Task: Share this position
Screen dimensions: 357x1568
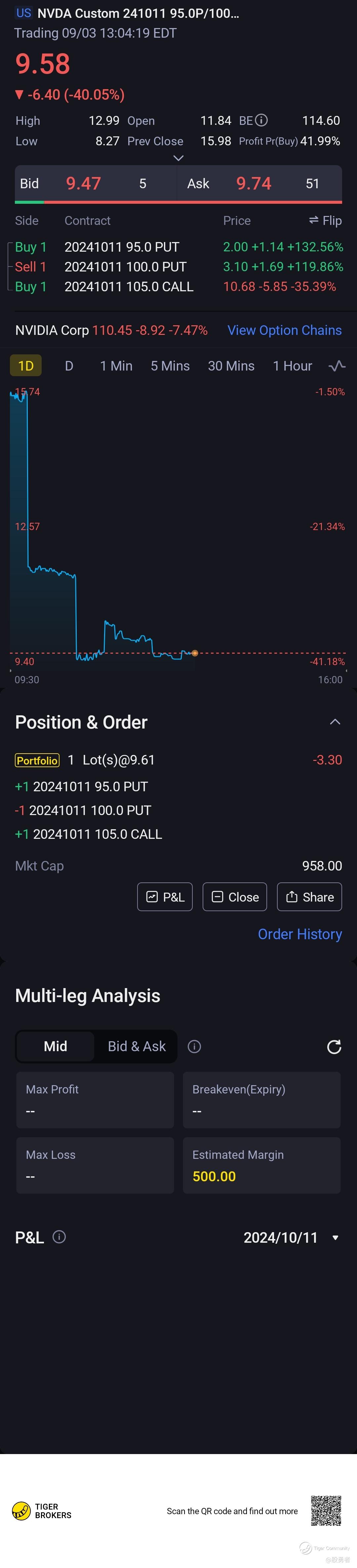Action: (309, 897)
